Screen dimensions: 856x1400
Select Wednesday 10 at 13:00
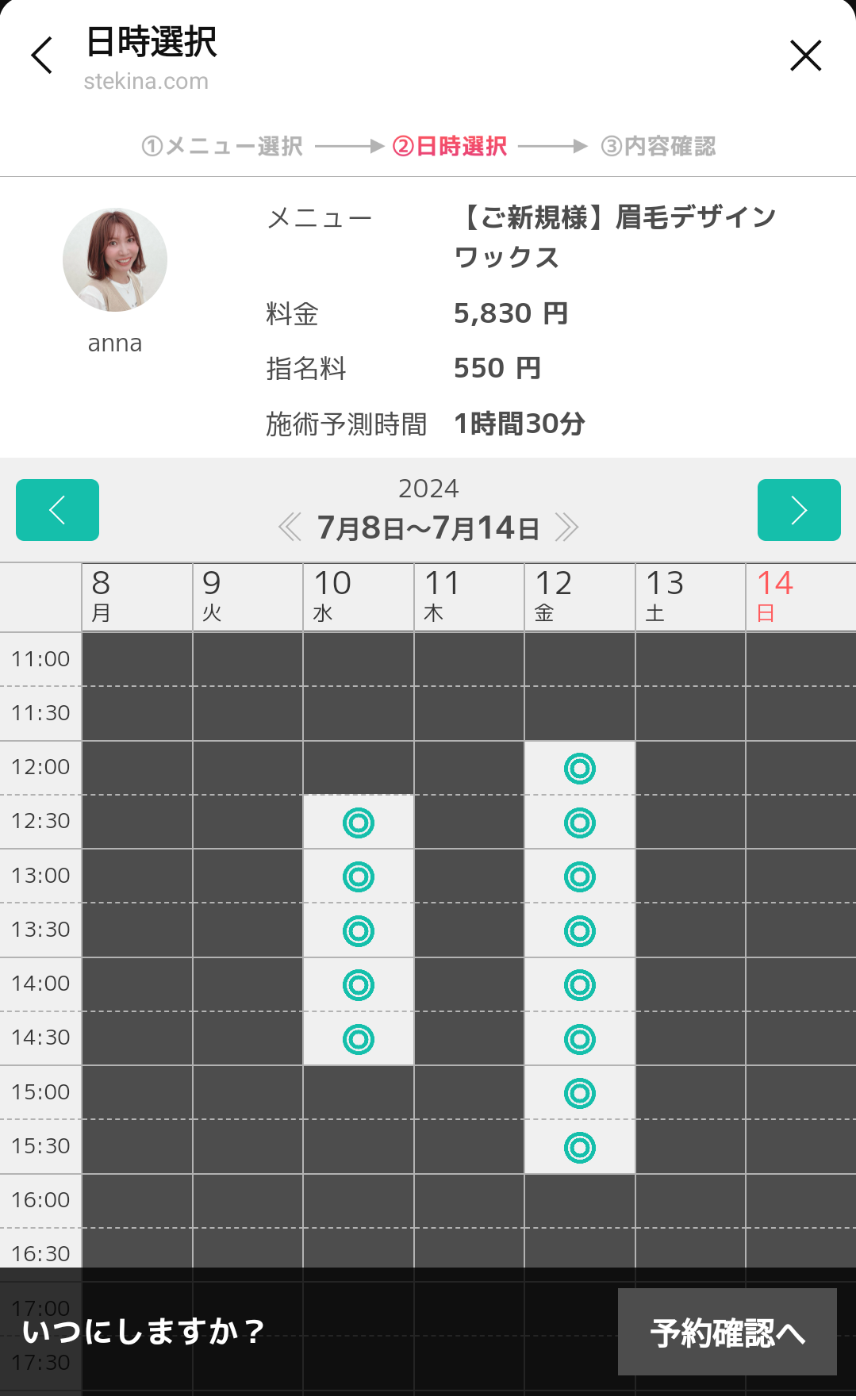pyautogui.click(x=358, y=876)
